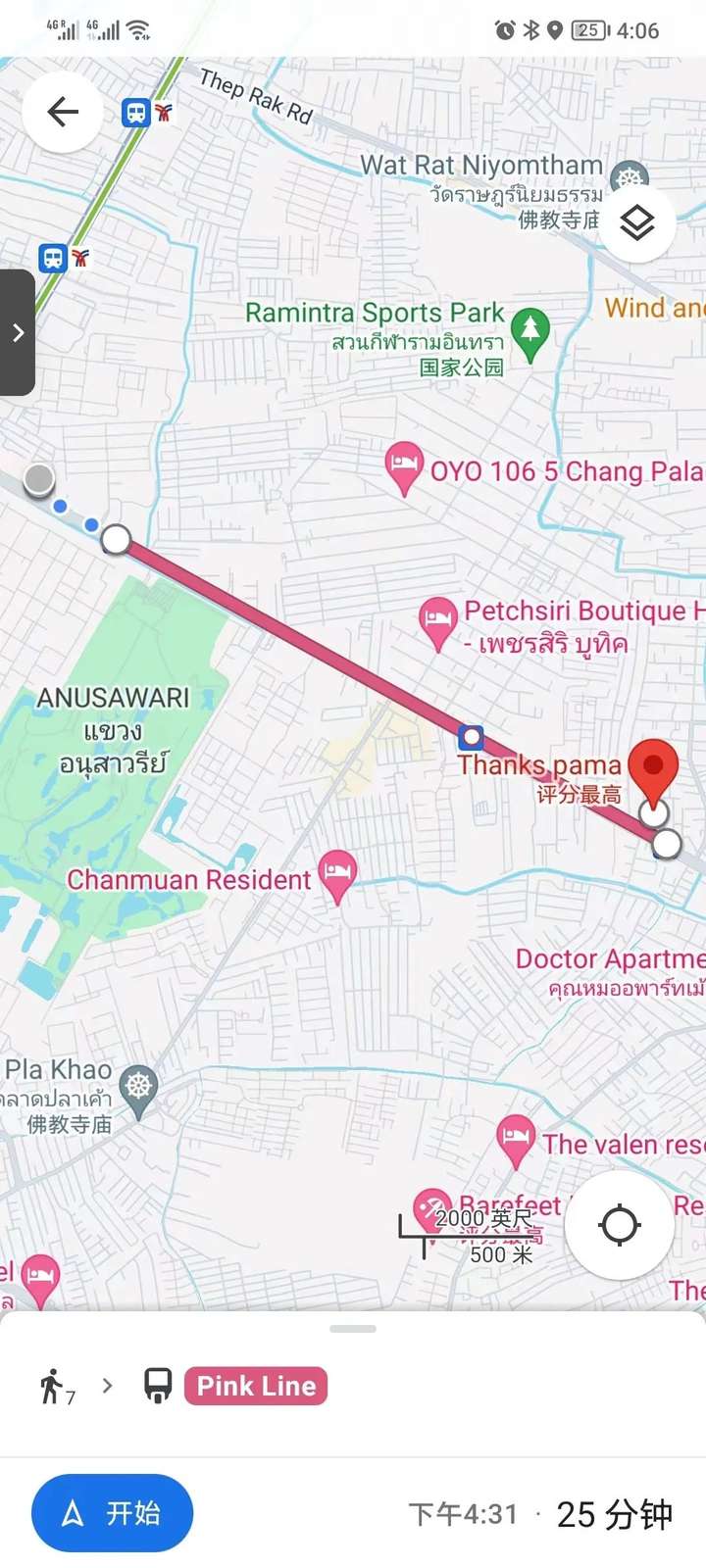Screen dimensions: 706x1568
Task: Expand the route details sheet handle
Action: point(353,1329)
